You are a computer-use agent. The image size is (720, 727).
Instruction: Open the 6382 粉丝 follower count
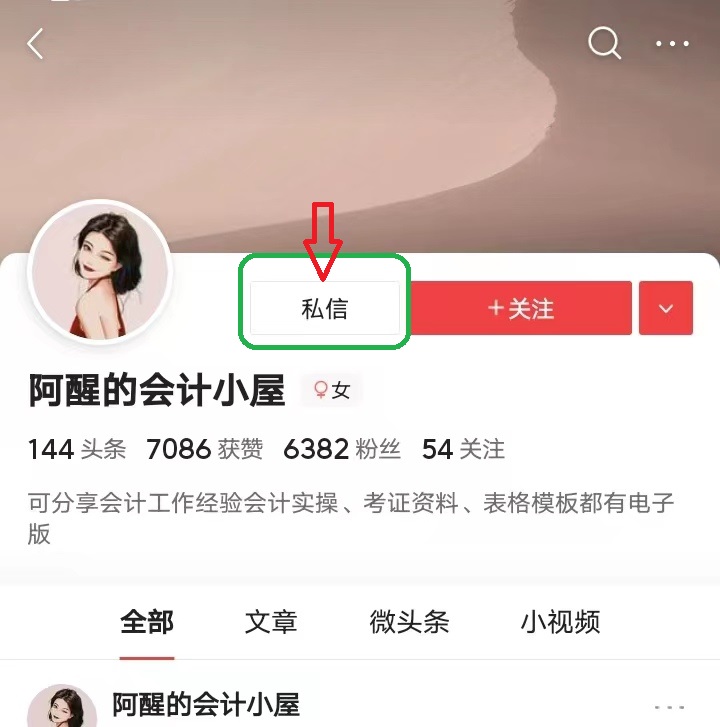[x=341, y=449]
